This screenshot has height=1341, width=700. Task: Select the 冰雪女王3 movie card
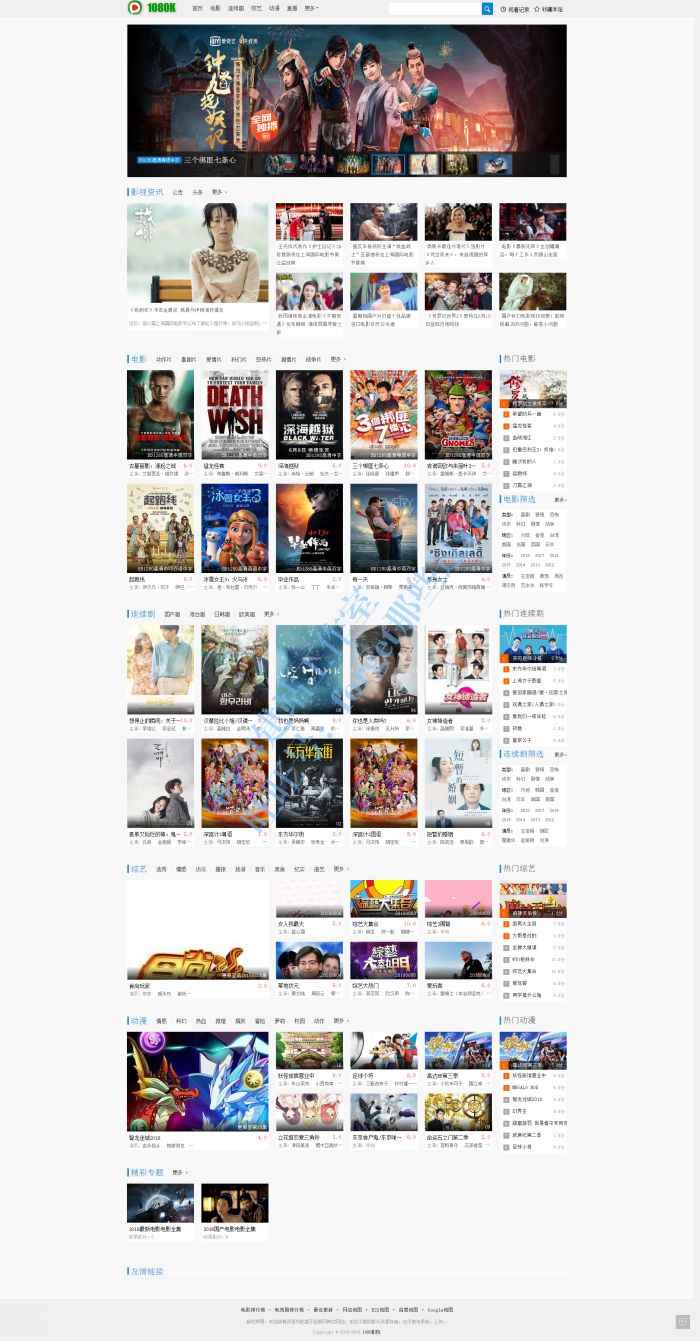point(235,528)
